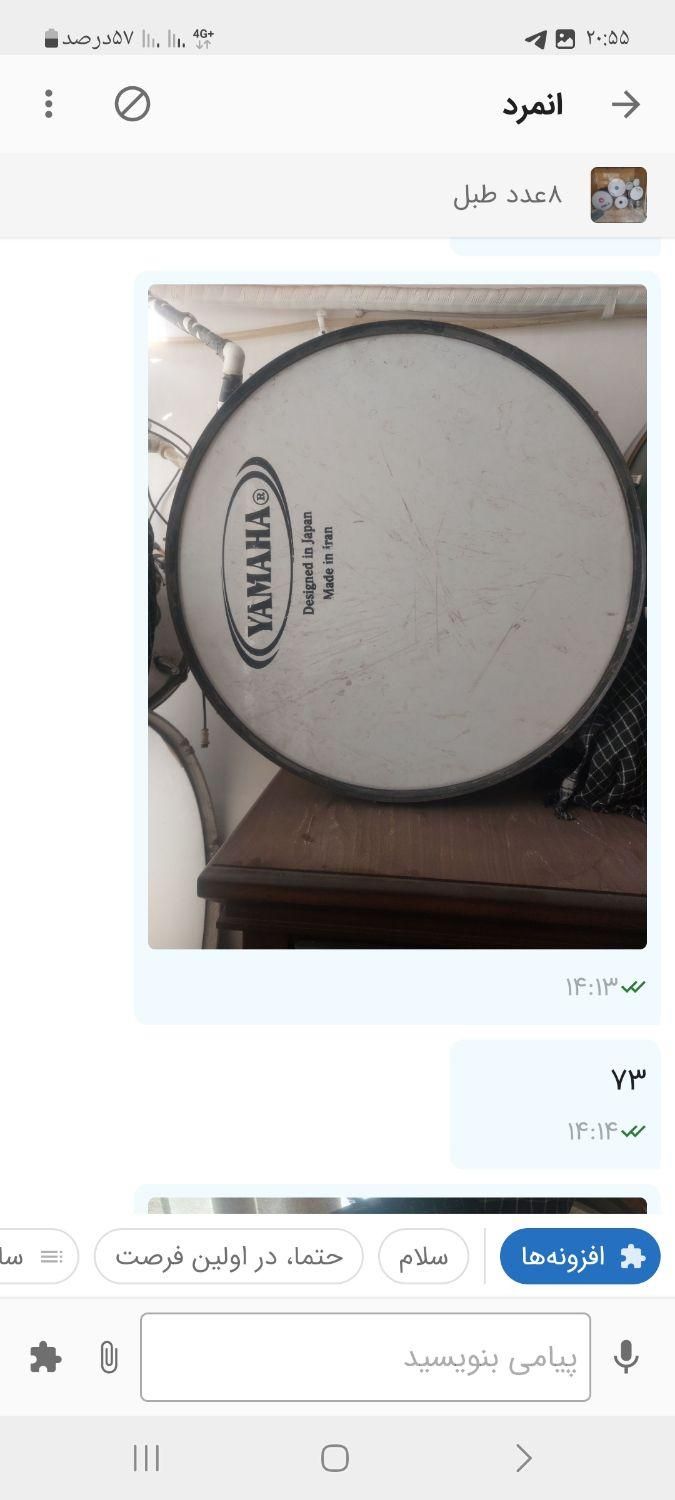Open the three-dot overflow menu

48,104
